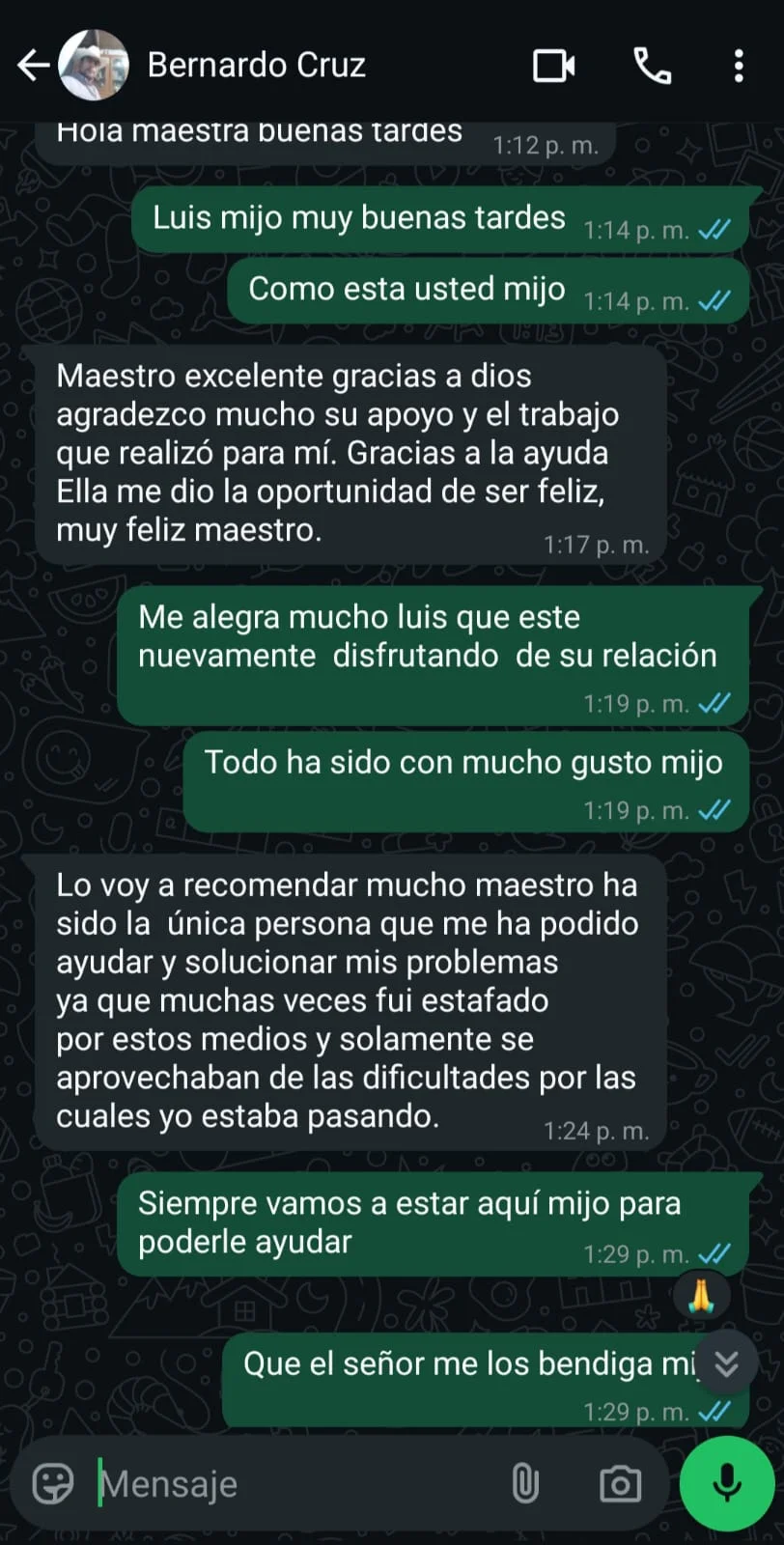Open the three-dot chat options menu
Screen dimensions: 784x1545
pos(739,65)
